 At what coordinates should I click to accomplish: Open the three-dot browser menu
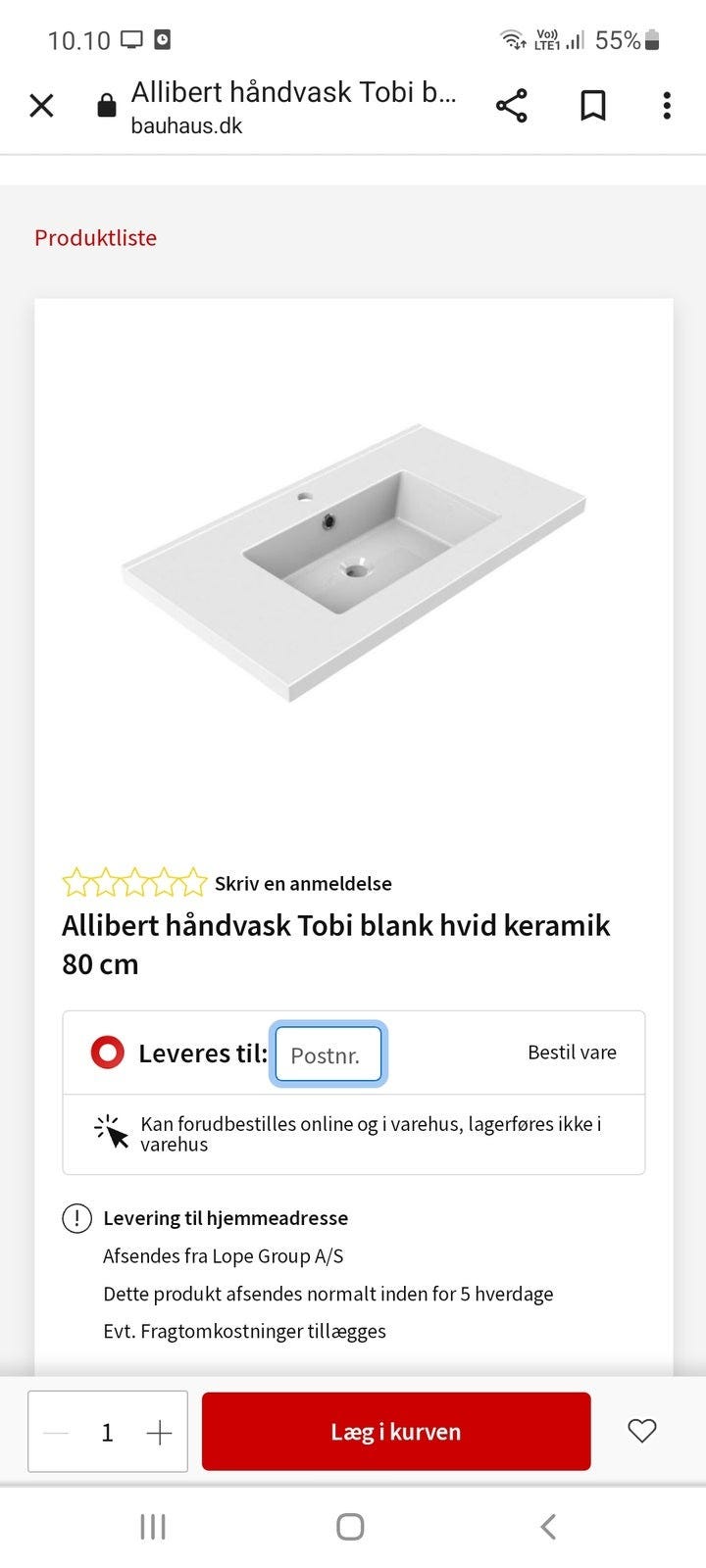(666, 105)
